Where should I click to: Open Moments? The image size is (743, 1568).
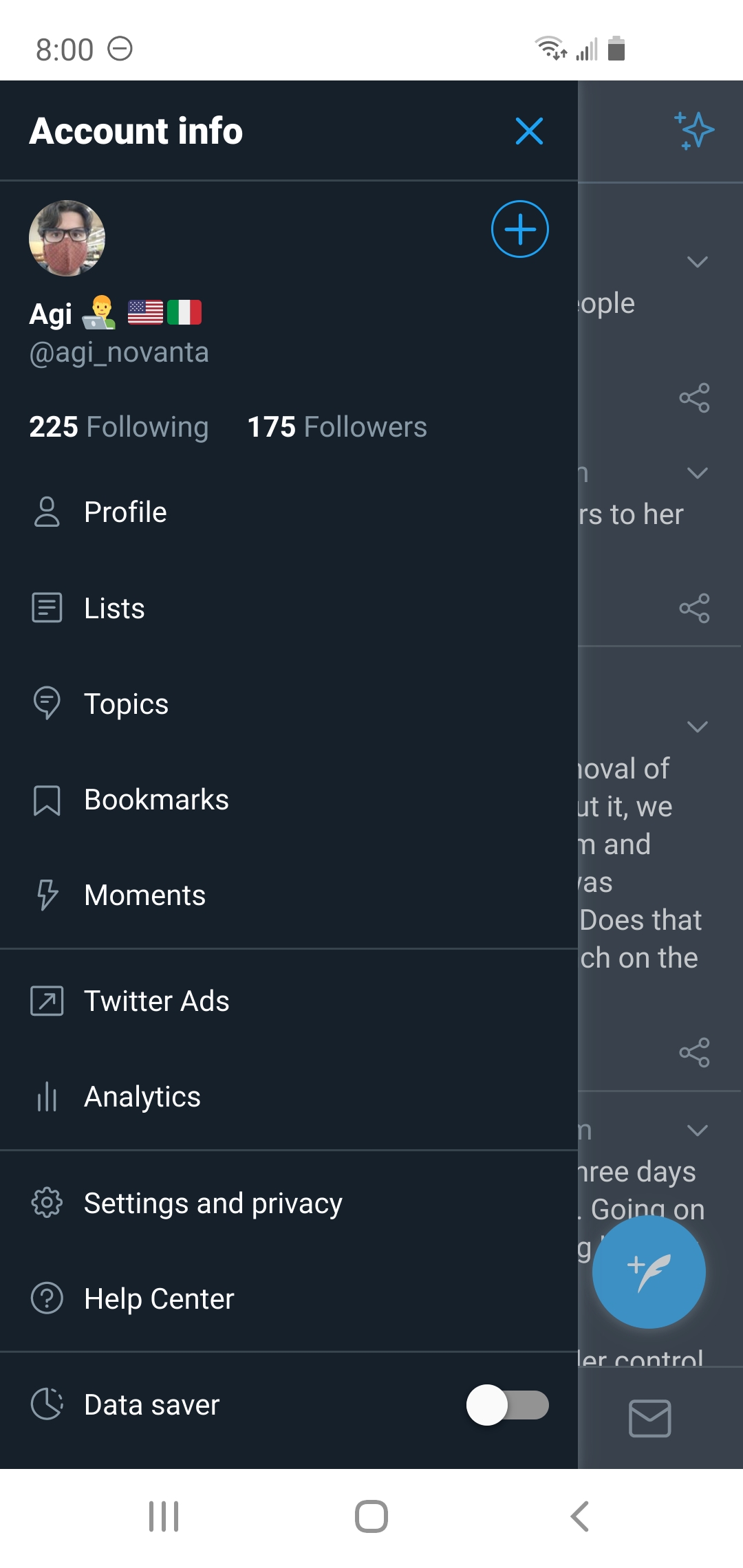[144, 895]
